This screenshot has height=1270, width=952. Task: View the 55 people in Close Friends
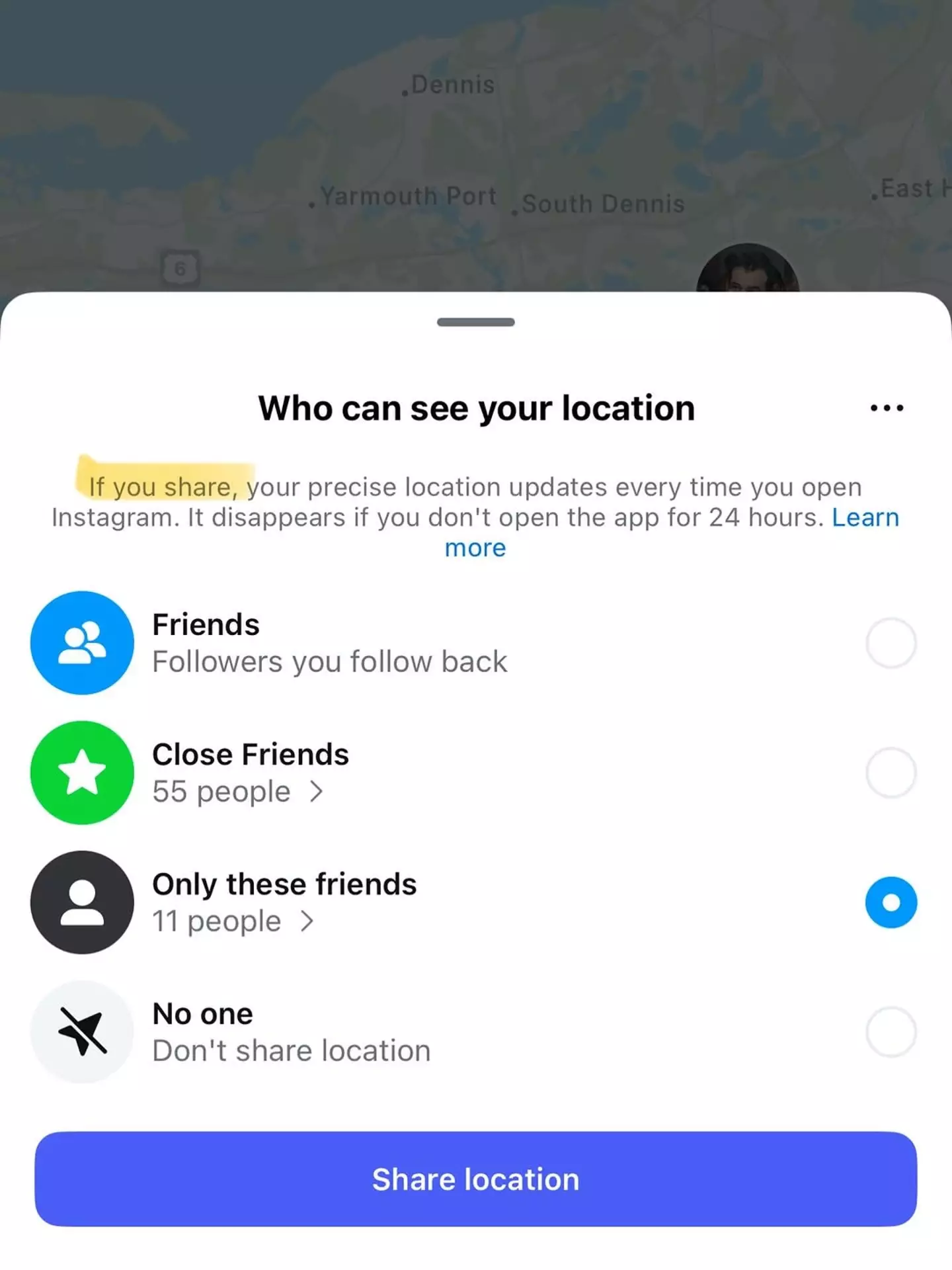pyautogui.click(x=238, y=792)
